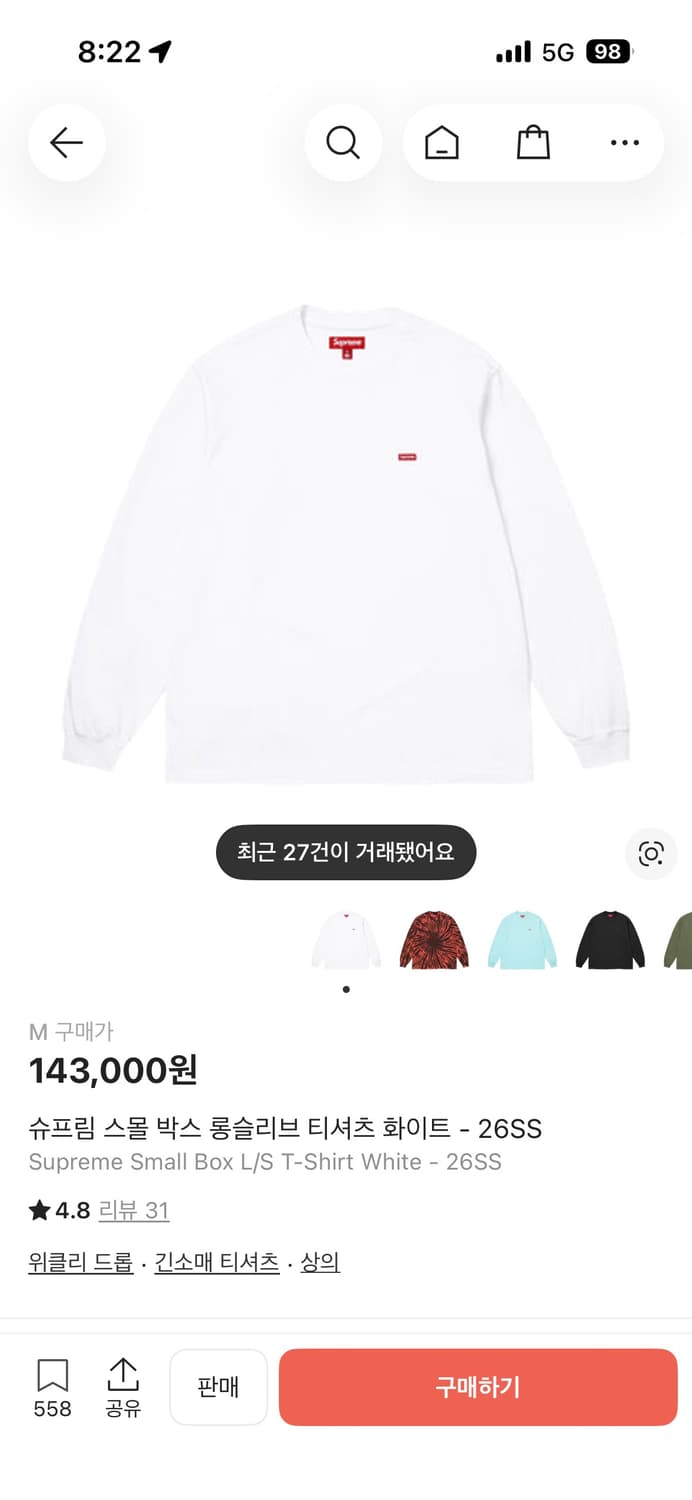692x1500 pixels.
Task: Tap the 판매 sell button
Action: [x=218, y=1387]
